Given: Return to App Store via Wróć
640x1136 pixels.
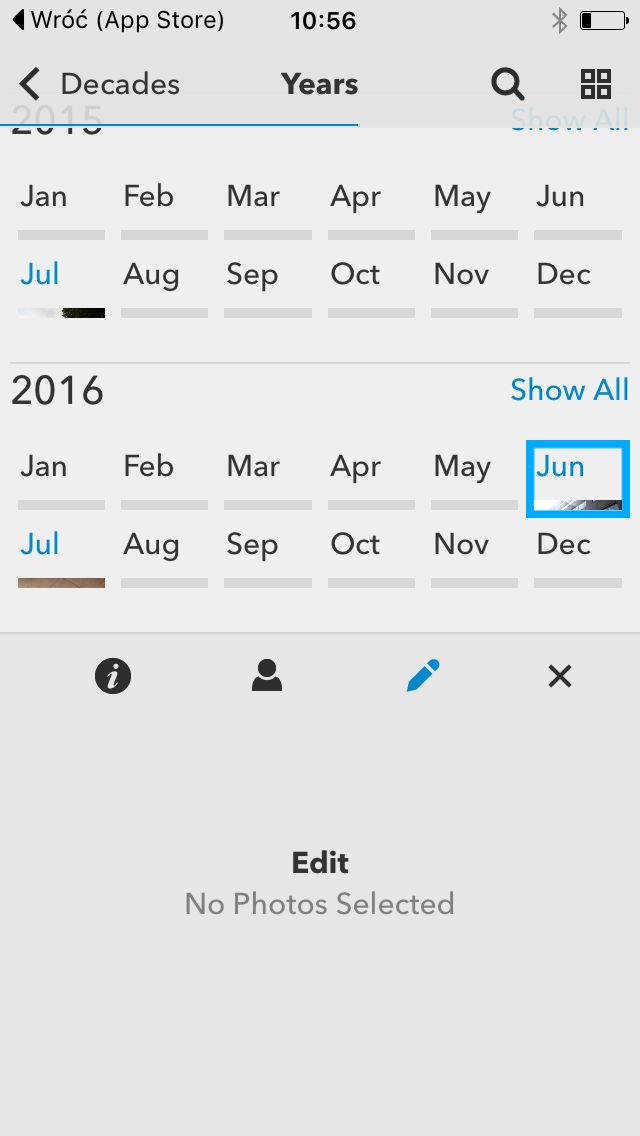Looking at the screenshot, I should tap(119, 20).
